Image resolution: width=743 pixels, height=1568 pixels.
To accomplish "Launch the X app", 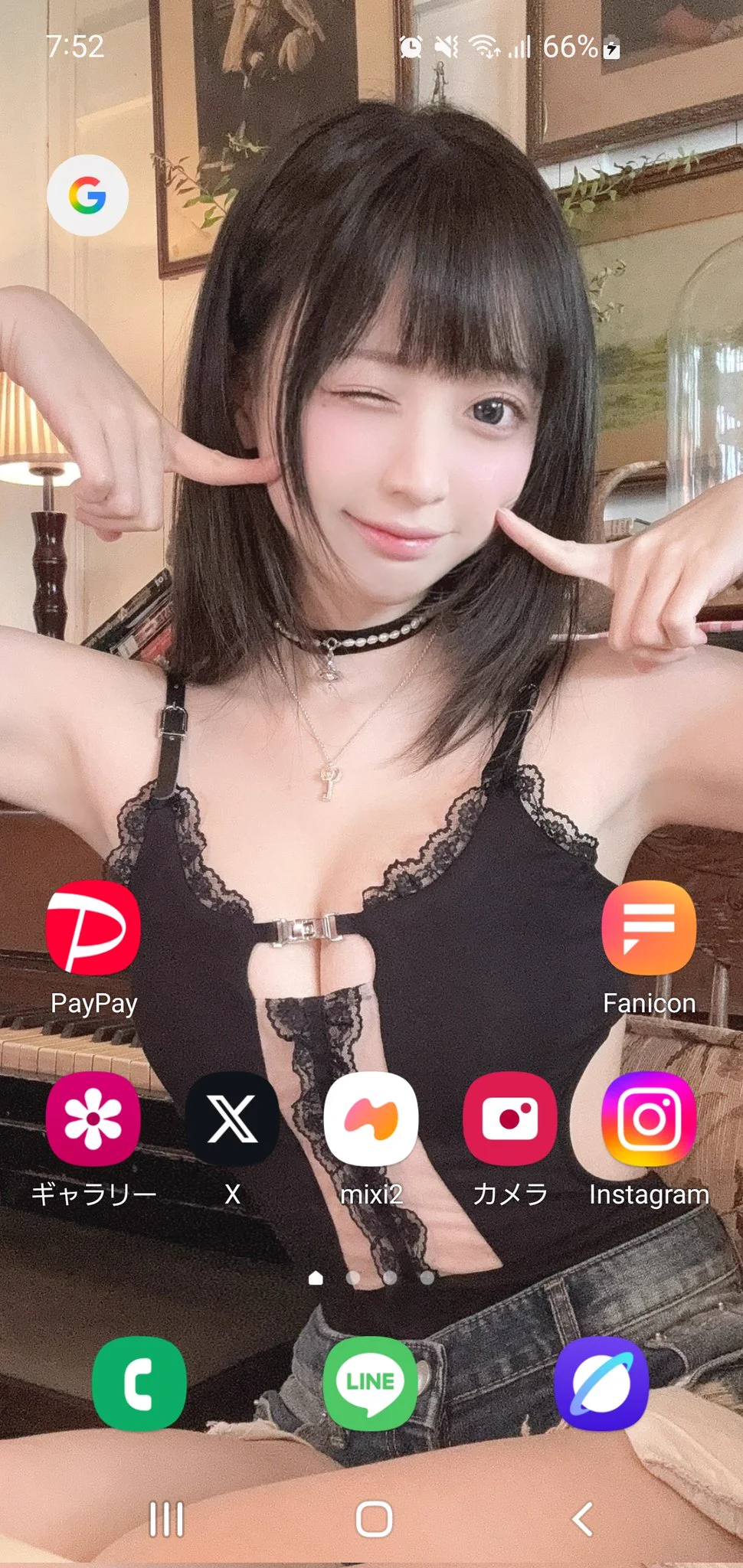I will pyautogui.click(x=232, y=1119).
